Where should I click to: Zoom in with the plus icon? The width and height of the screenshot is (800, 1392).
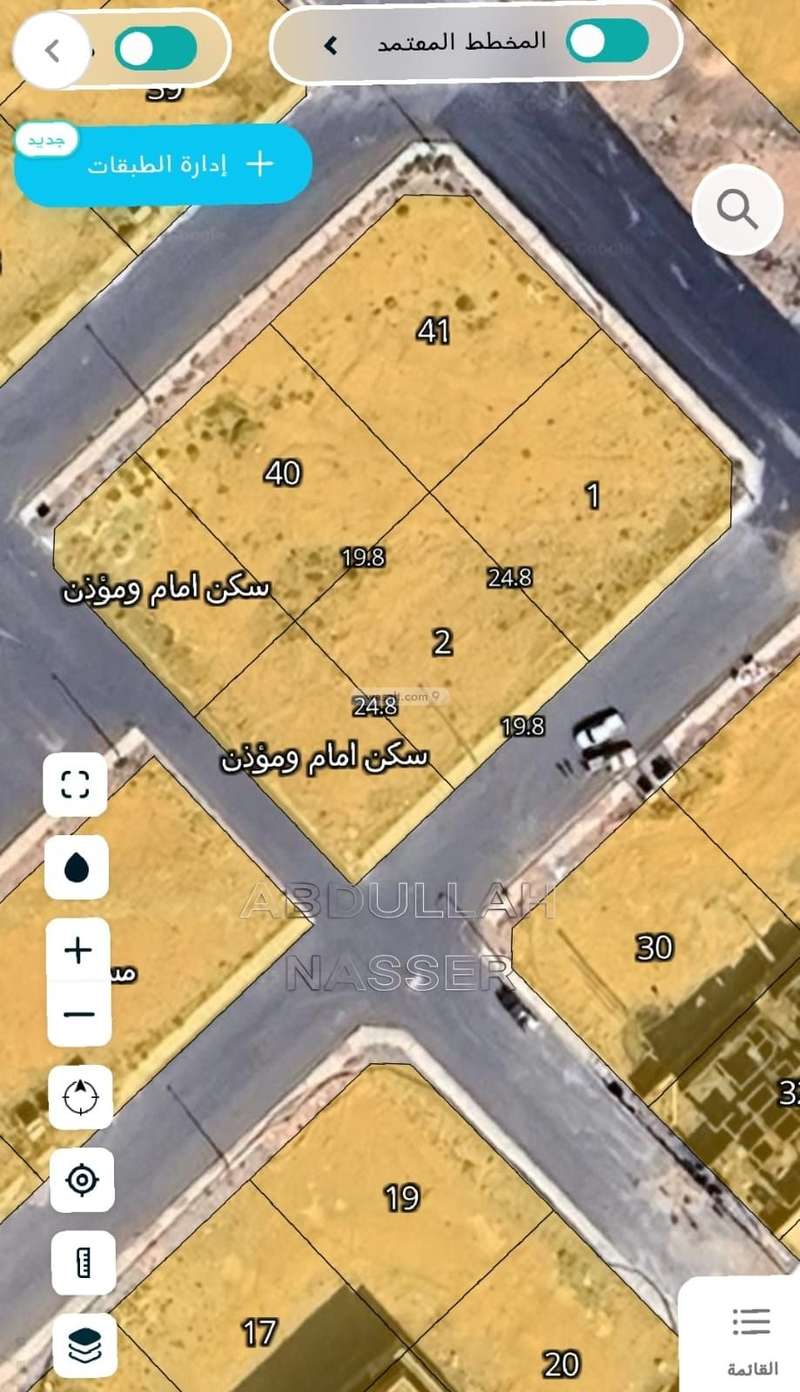pyautogui.click(x=78, y=950)
